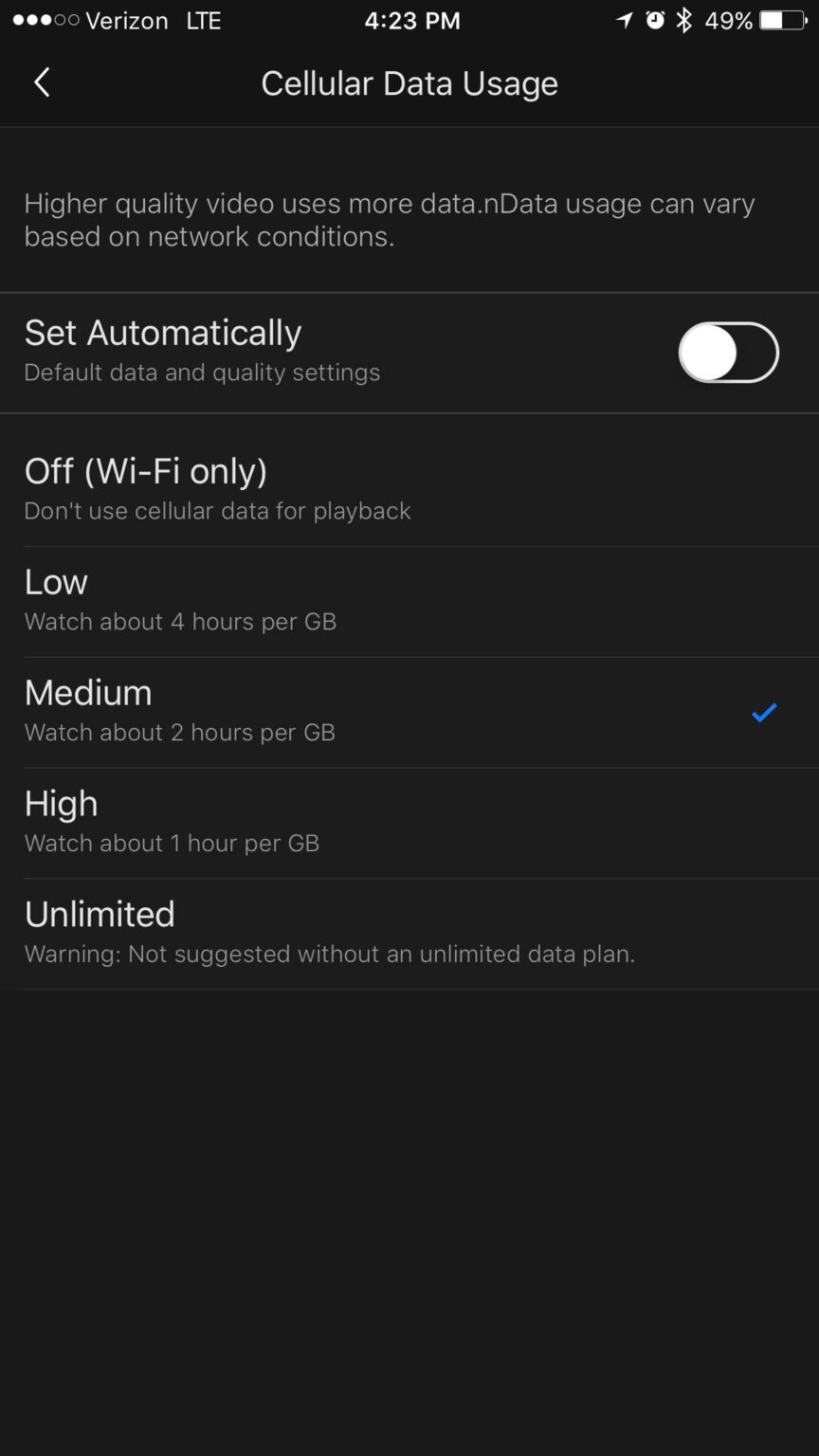
Task: Tap the location services arrow in status bar
Action: (625, 20)
